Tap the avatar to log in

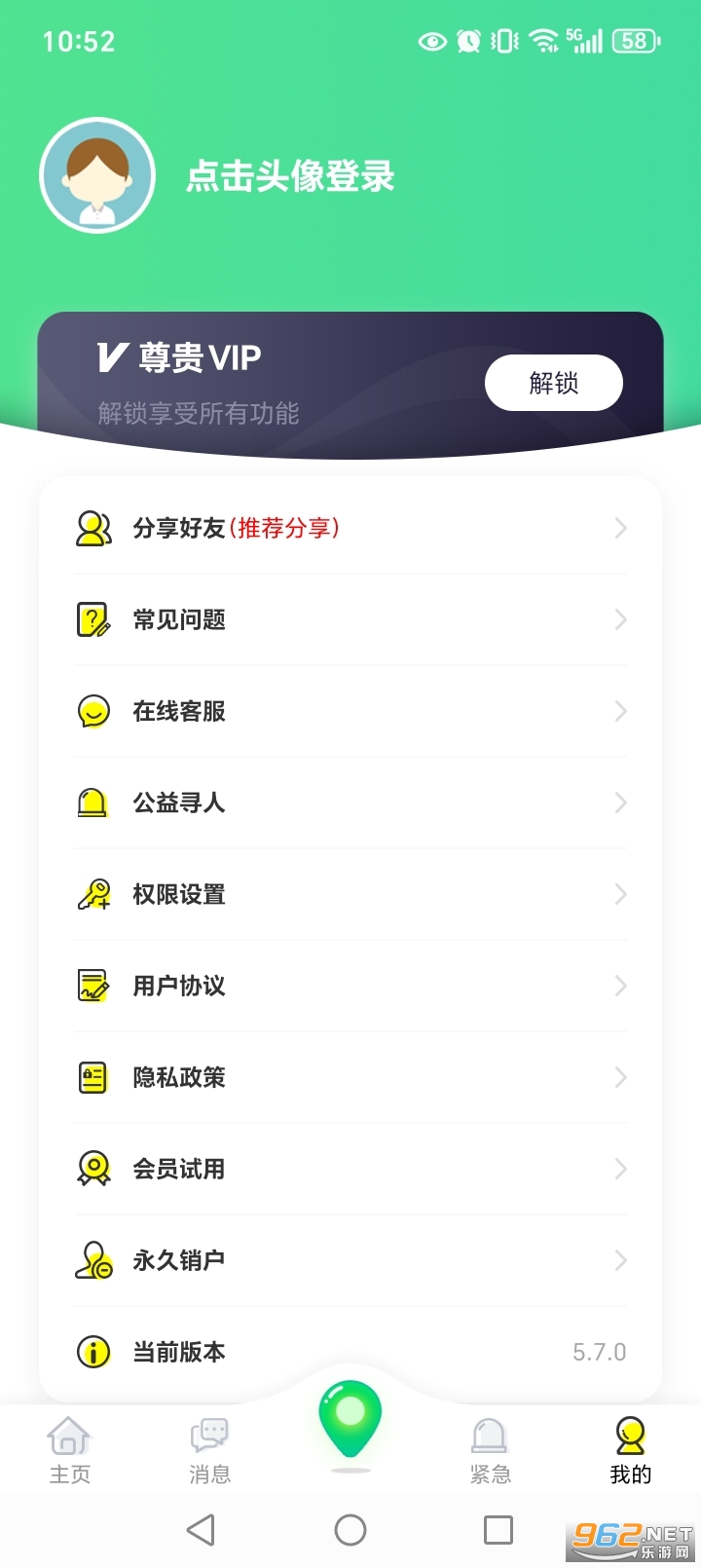pyautogui.click(x=97, y=175)
